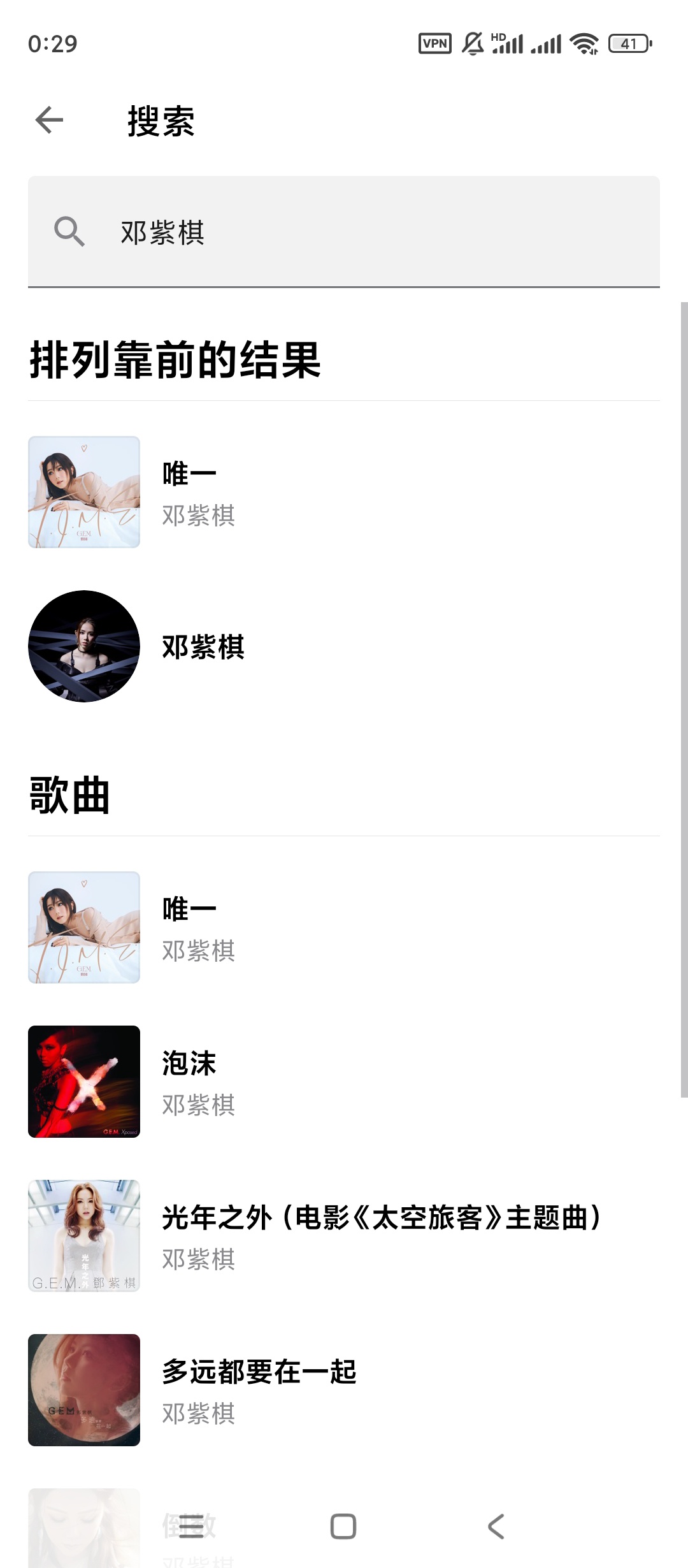Screen dimensions: 688x1568
Task: Open recent apps from the navigation bar
Action: (191, 1527)
